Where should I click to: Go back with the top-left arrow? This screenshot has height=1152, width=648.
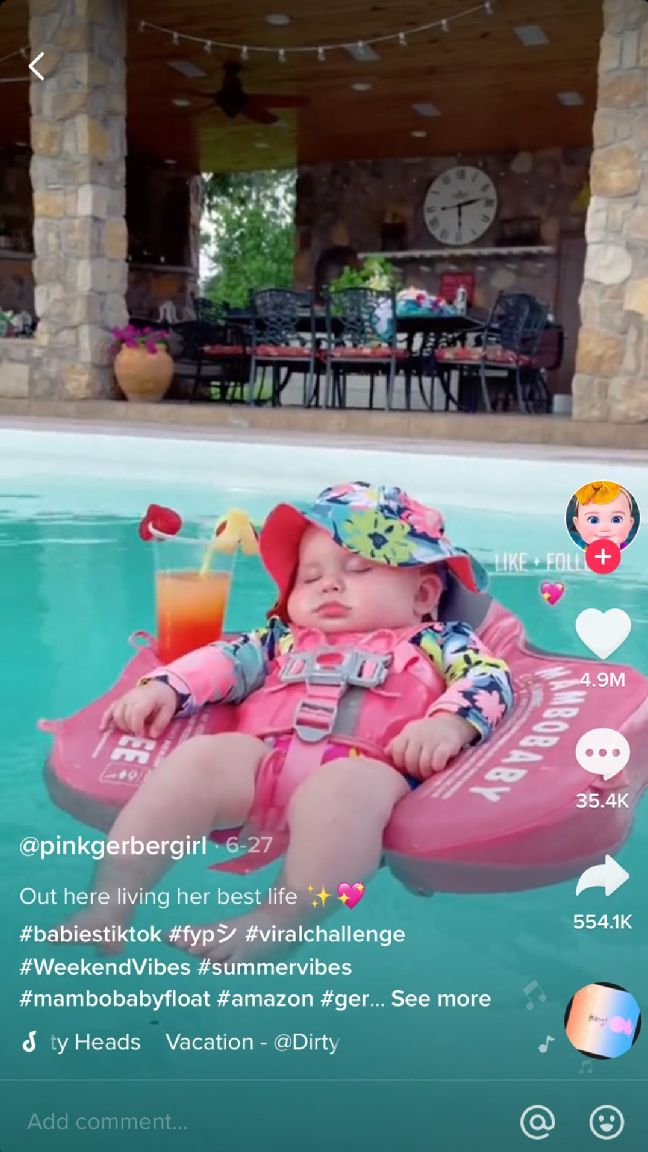[37, 67]
